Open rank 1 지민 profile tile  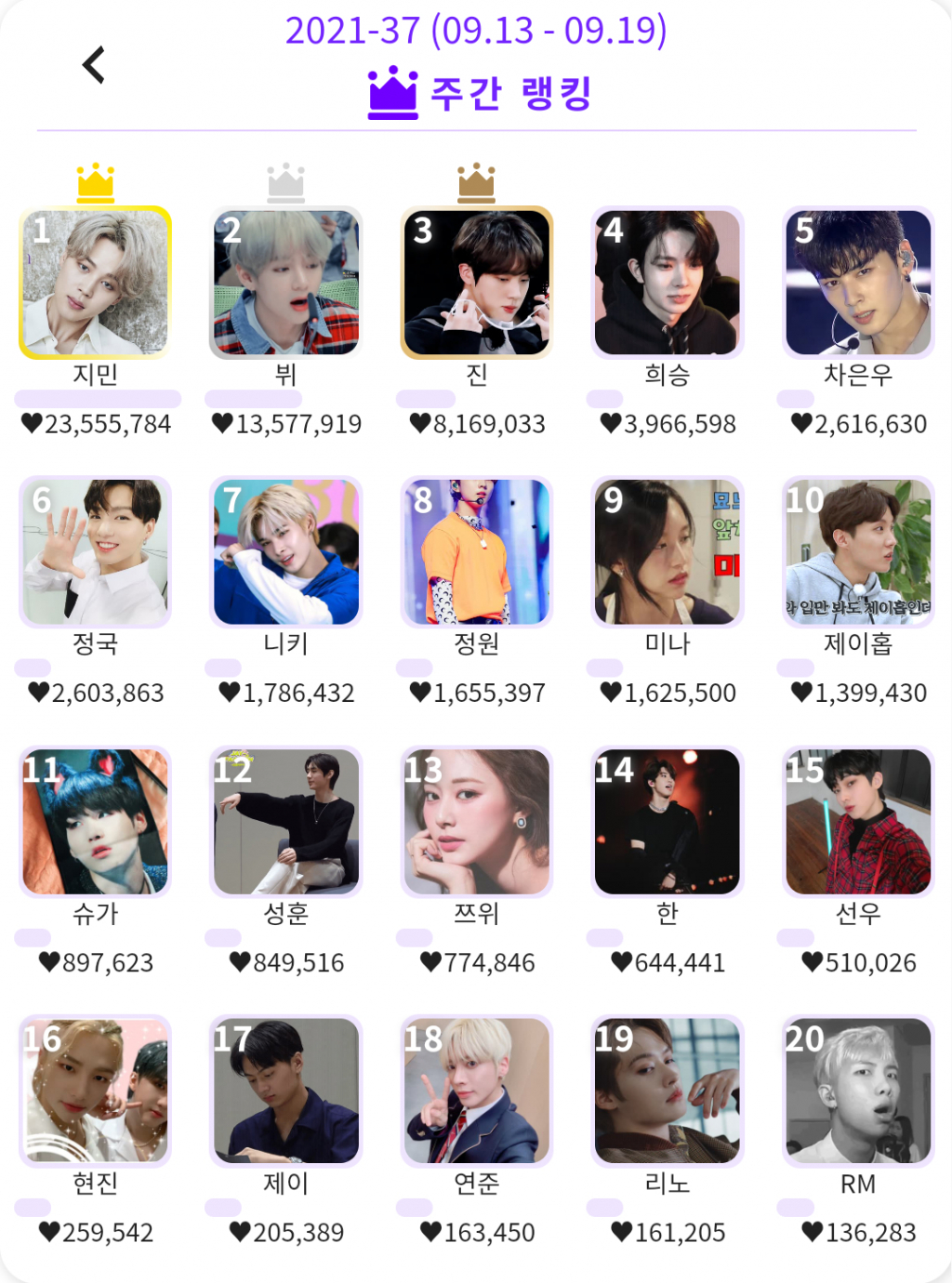tap(95, 283)
